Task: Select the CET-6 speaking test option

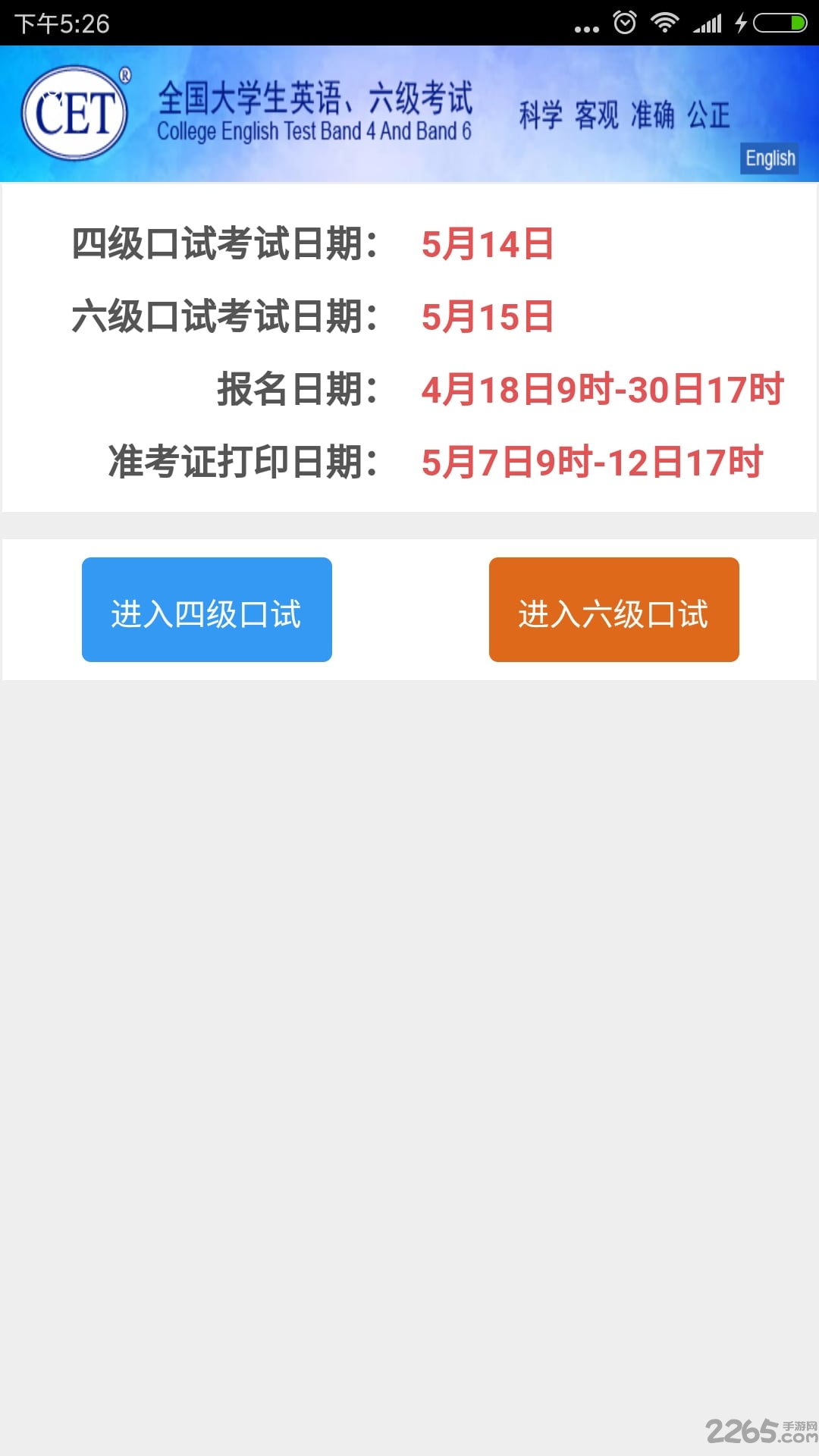Action: pyautogui.click(x=613, y=609)
